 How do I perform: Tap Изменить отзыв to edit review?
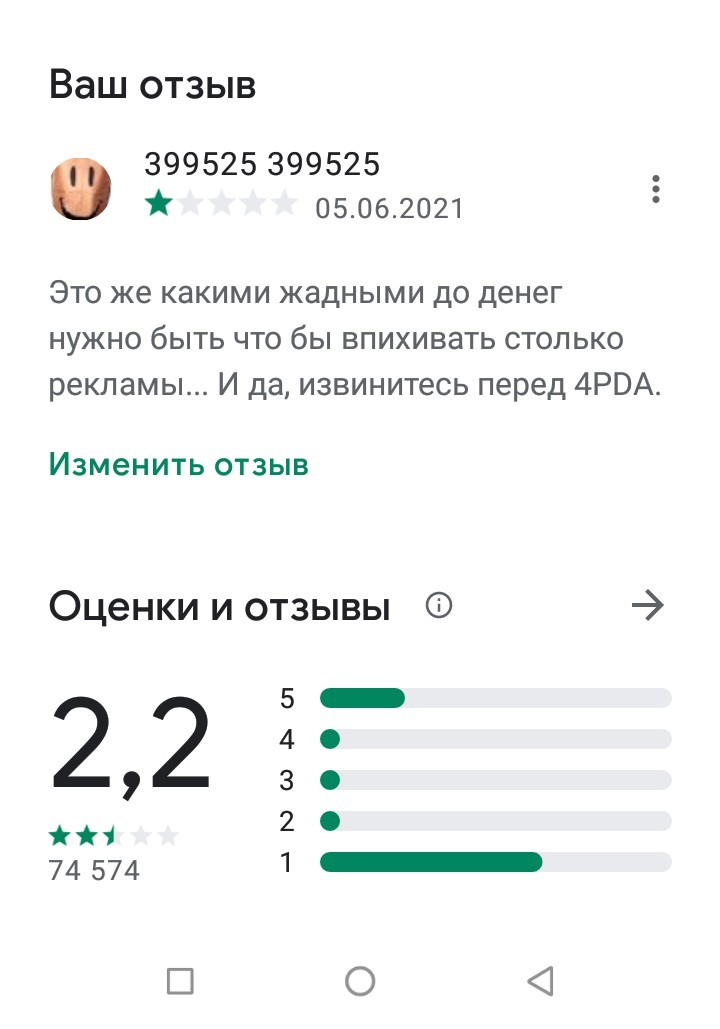coord(179,465)
